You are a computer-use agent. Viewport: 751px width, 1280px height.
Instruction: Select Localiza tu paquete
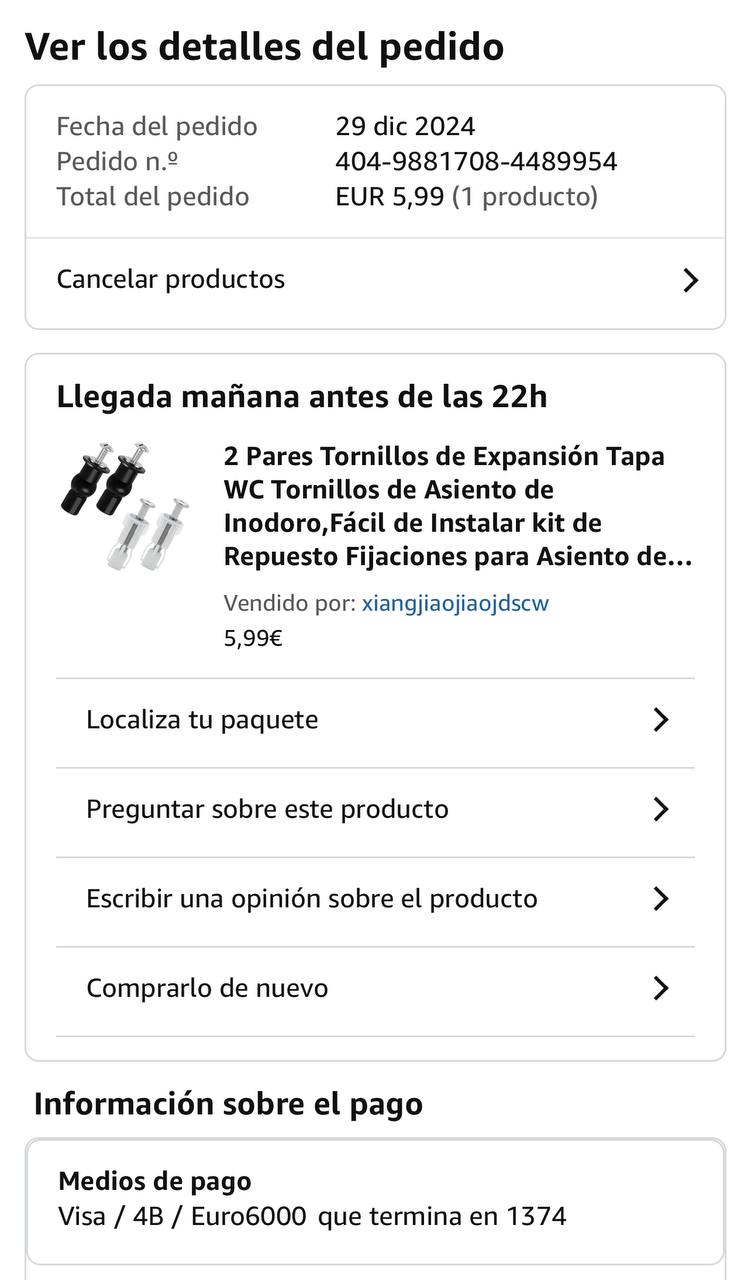pyautogui.click(x=375, y=720)
